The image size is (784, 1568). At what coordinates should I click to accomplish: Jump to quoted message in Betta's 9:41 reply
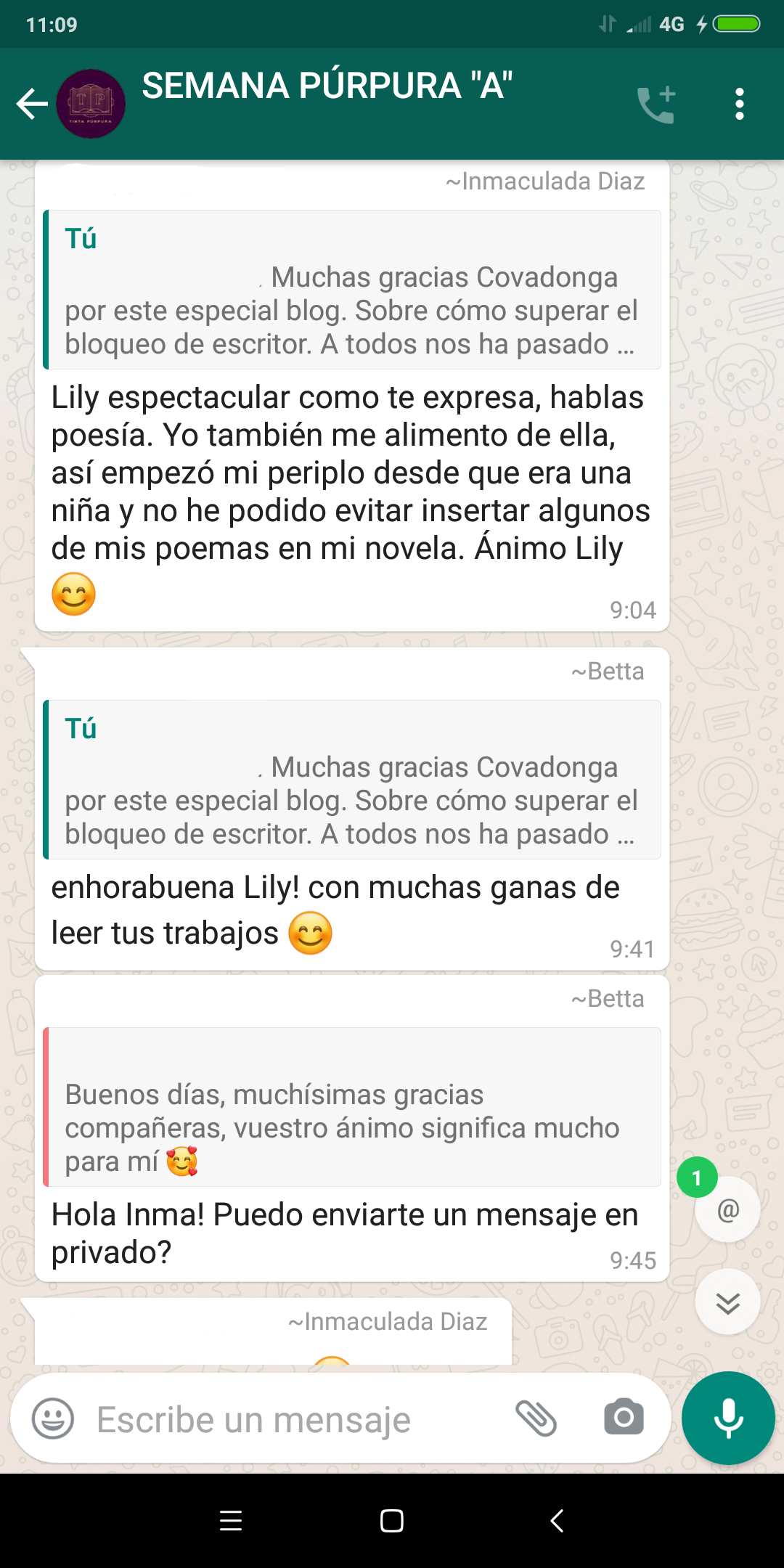(x=352, y=780)
